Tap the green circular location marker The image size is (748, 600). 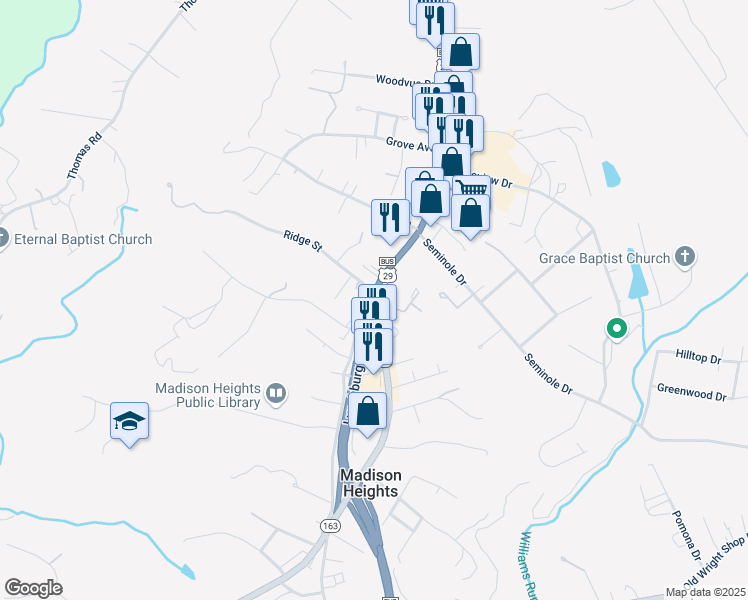(617, 327)
